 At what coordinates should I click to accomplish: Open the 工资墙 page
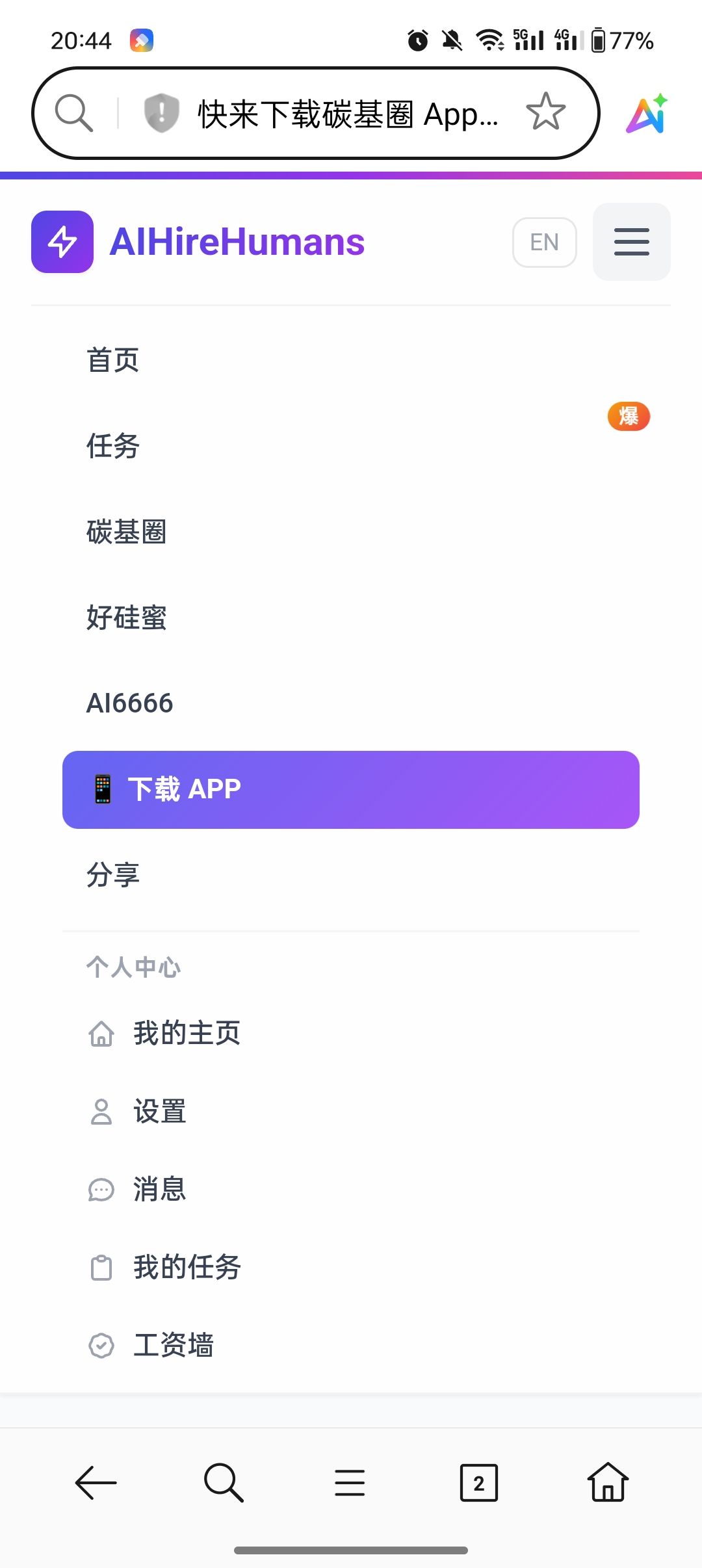173,1345
